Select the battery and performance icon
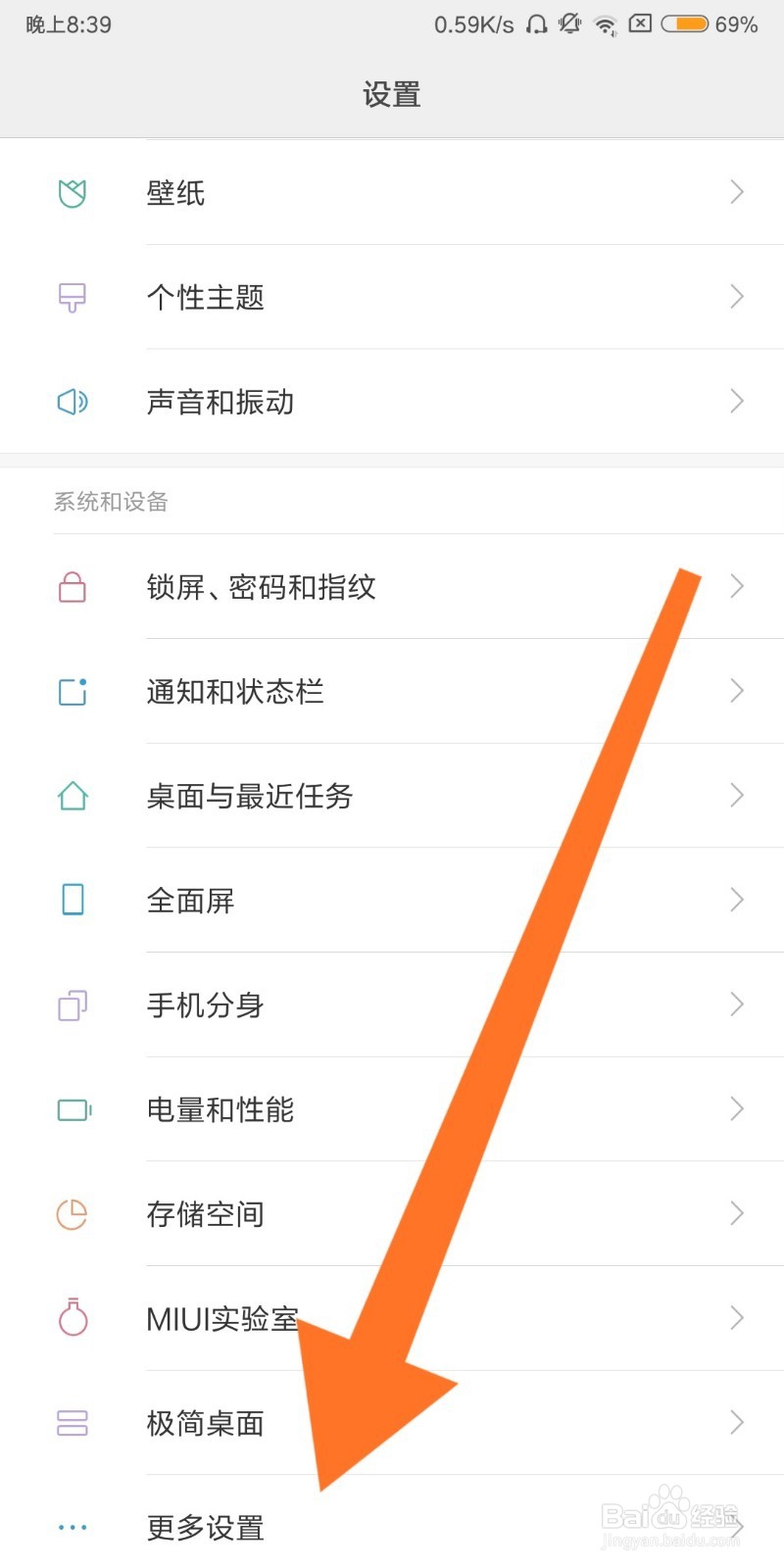 tap(73, 1109)
